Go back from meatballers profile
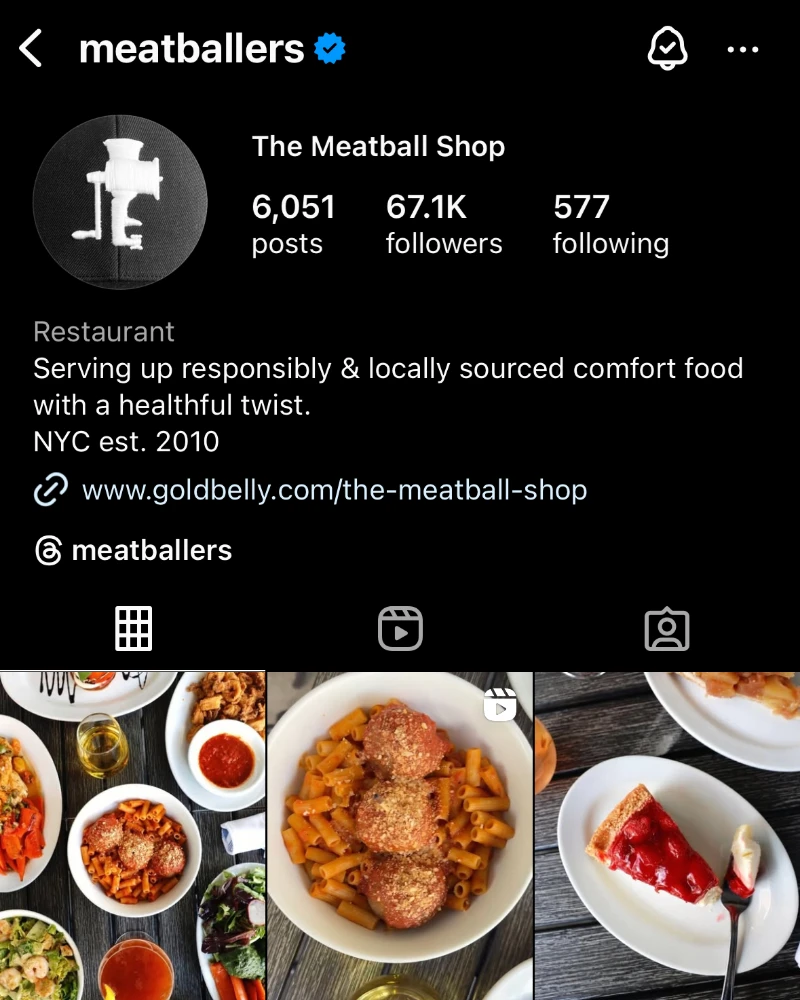 click(31, 48)
